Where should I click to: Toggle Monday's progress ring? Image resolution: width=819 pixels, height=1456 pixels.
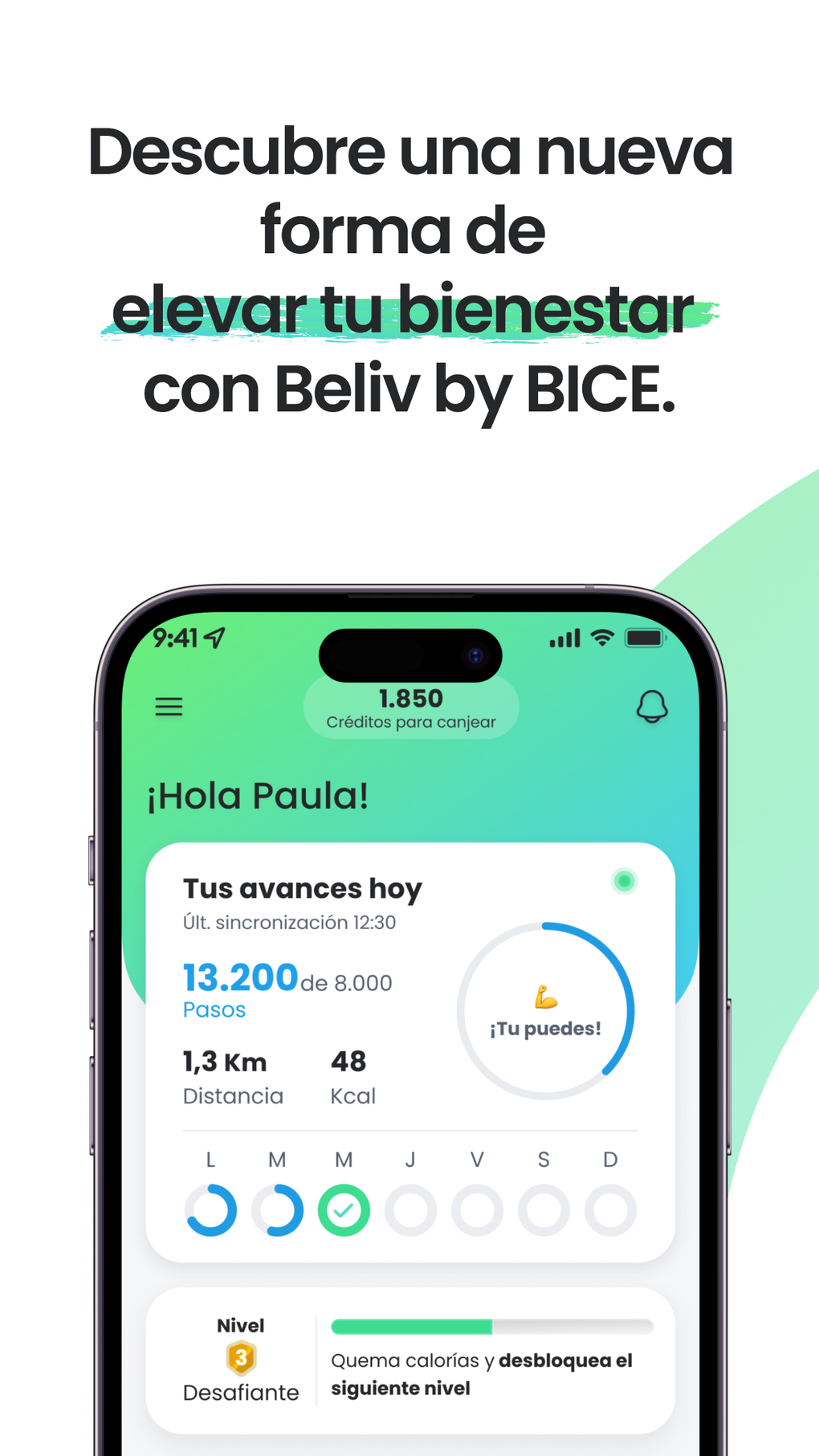click(210, 1209)
